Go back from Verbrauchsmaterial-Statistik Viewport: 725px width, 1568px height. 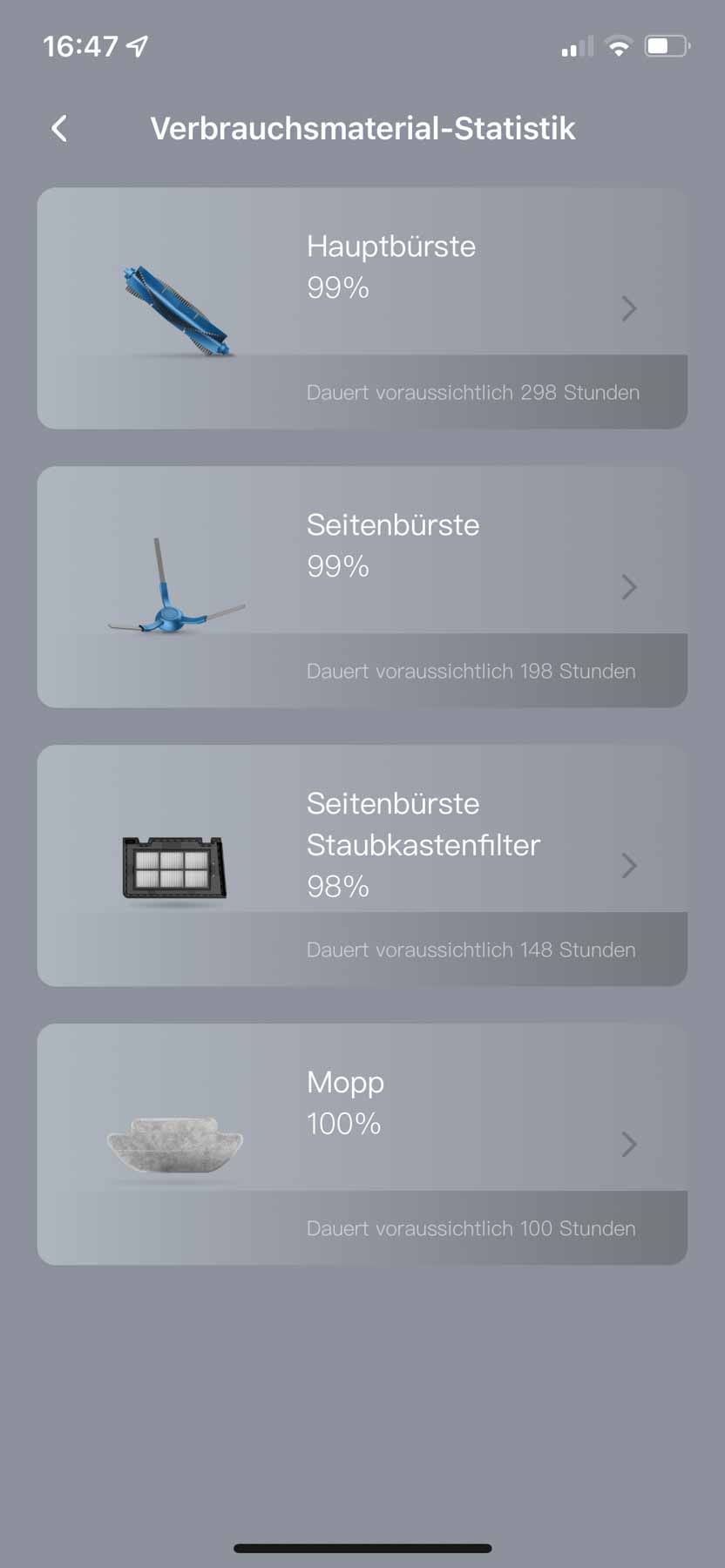click(59, 129)
